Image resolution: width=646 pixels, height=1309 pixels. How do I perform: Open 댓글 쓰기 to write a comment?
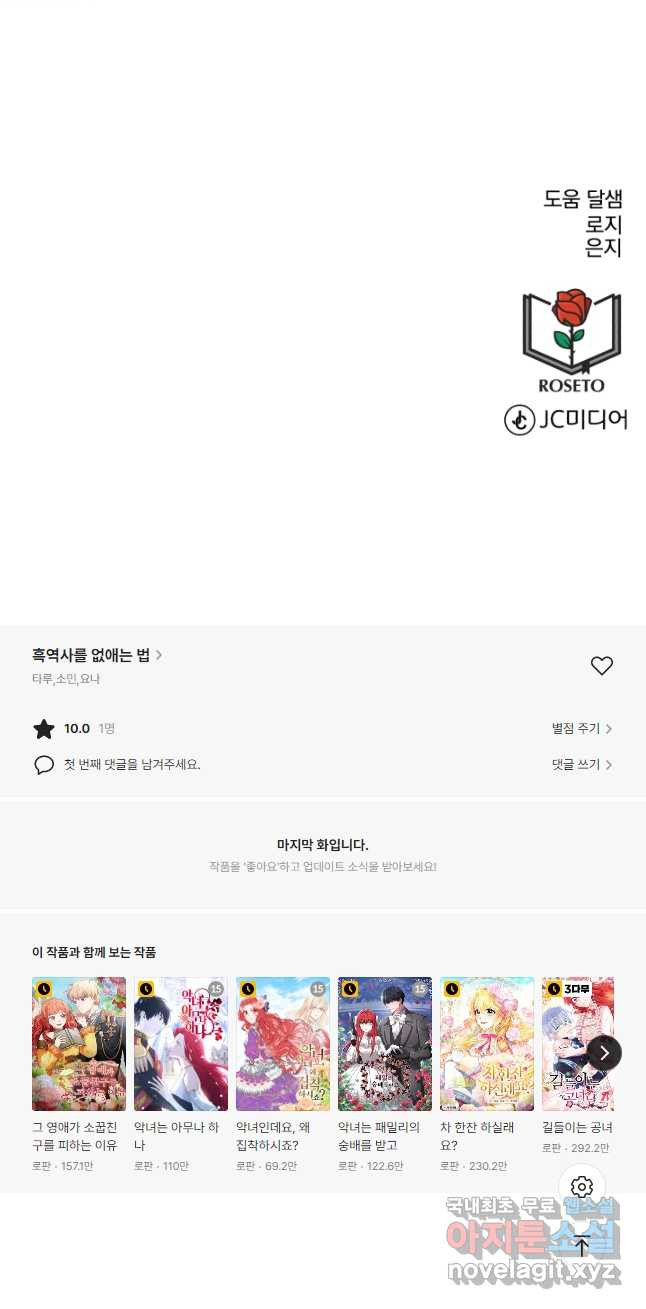pyautogui.click(x=581, y=764)
